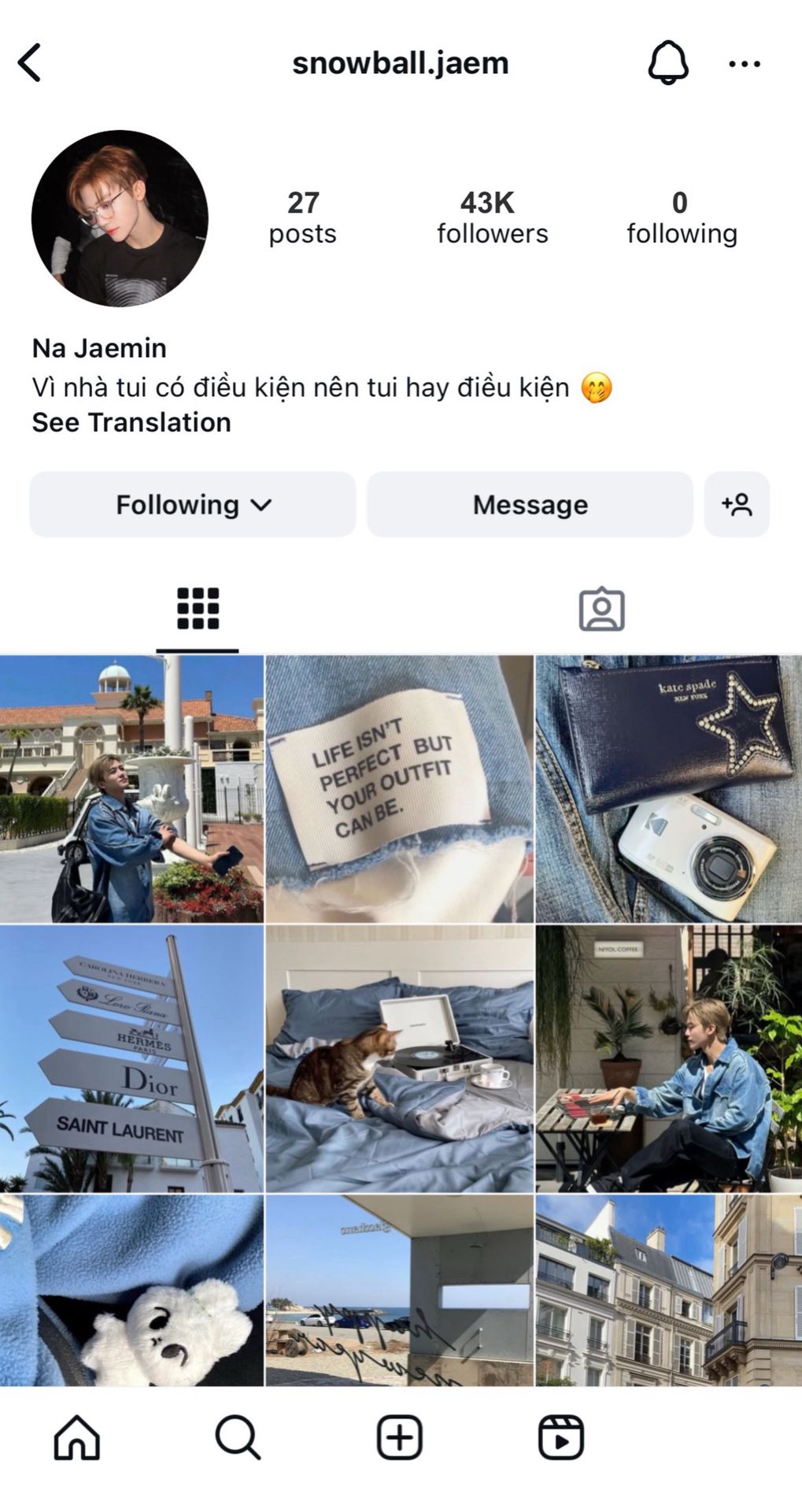Open the Dior and Saint Laurent signpost post

click(131, 1058)
